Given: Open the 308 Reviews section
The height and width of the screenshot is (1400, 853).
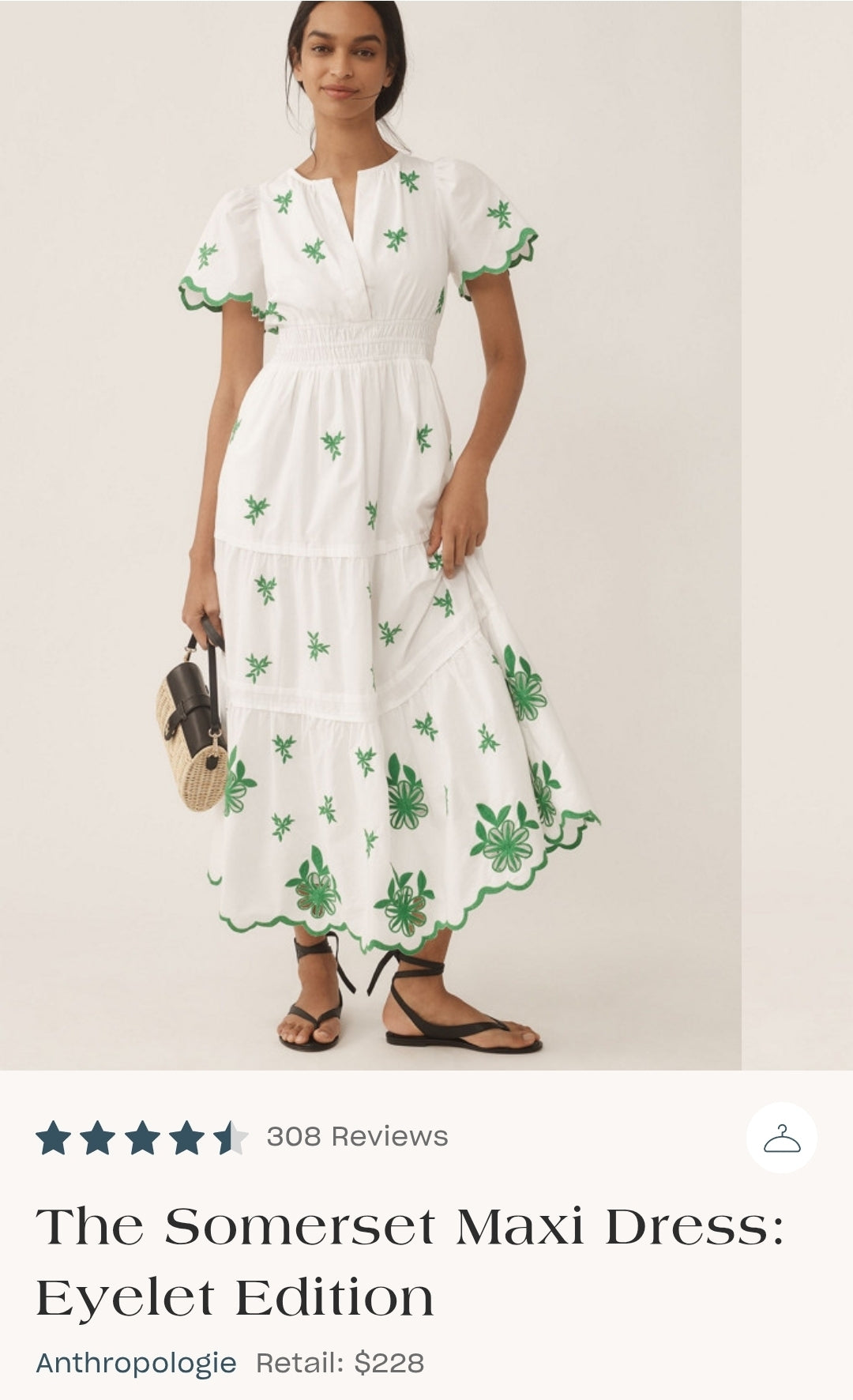Looking at the screenshot, I should tap(357, 1136).
